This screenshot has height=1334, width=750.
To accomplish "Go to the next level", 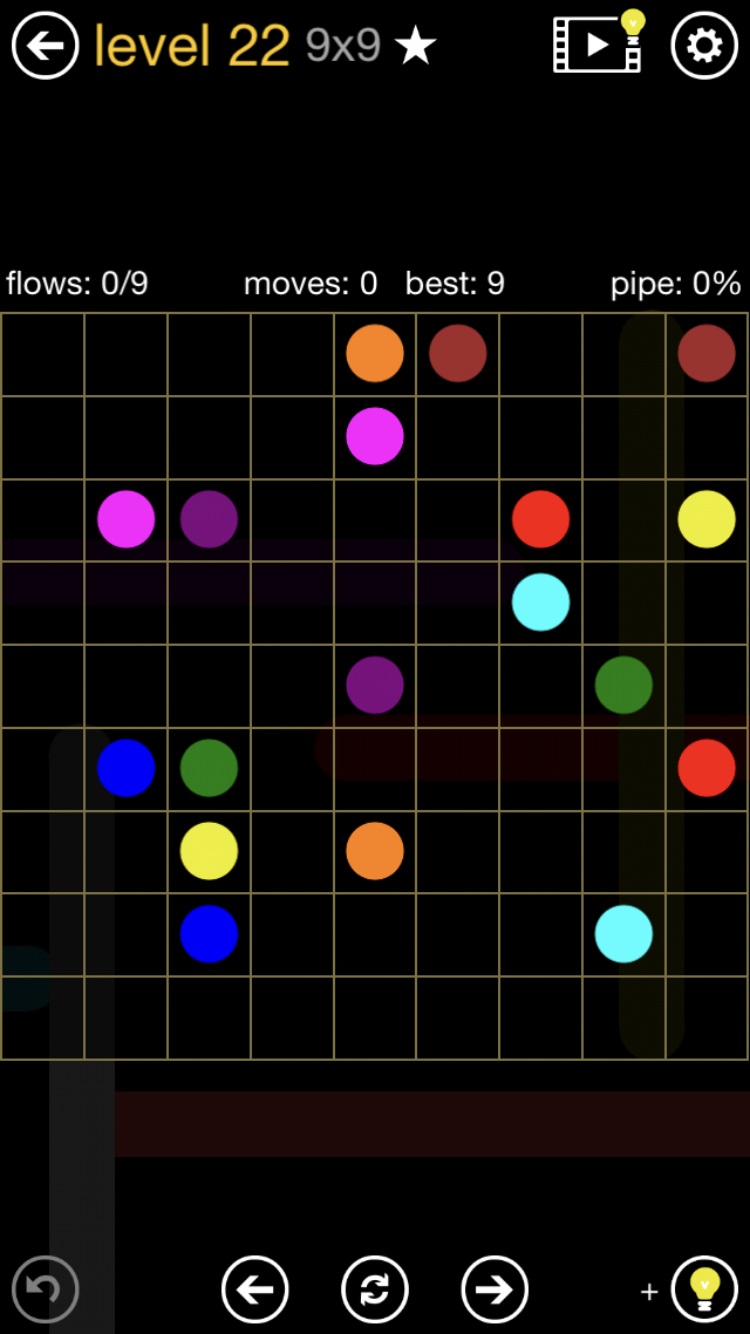I will tap(495, 1290).
